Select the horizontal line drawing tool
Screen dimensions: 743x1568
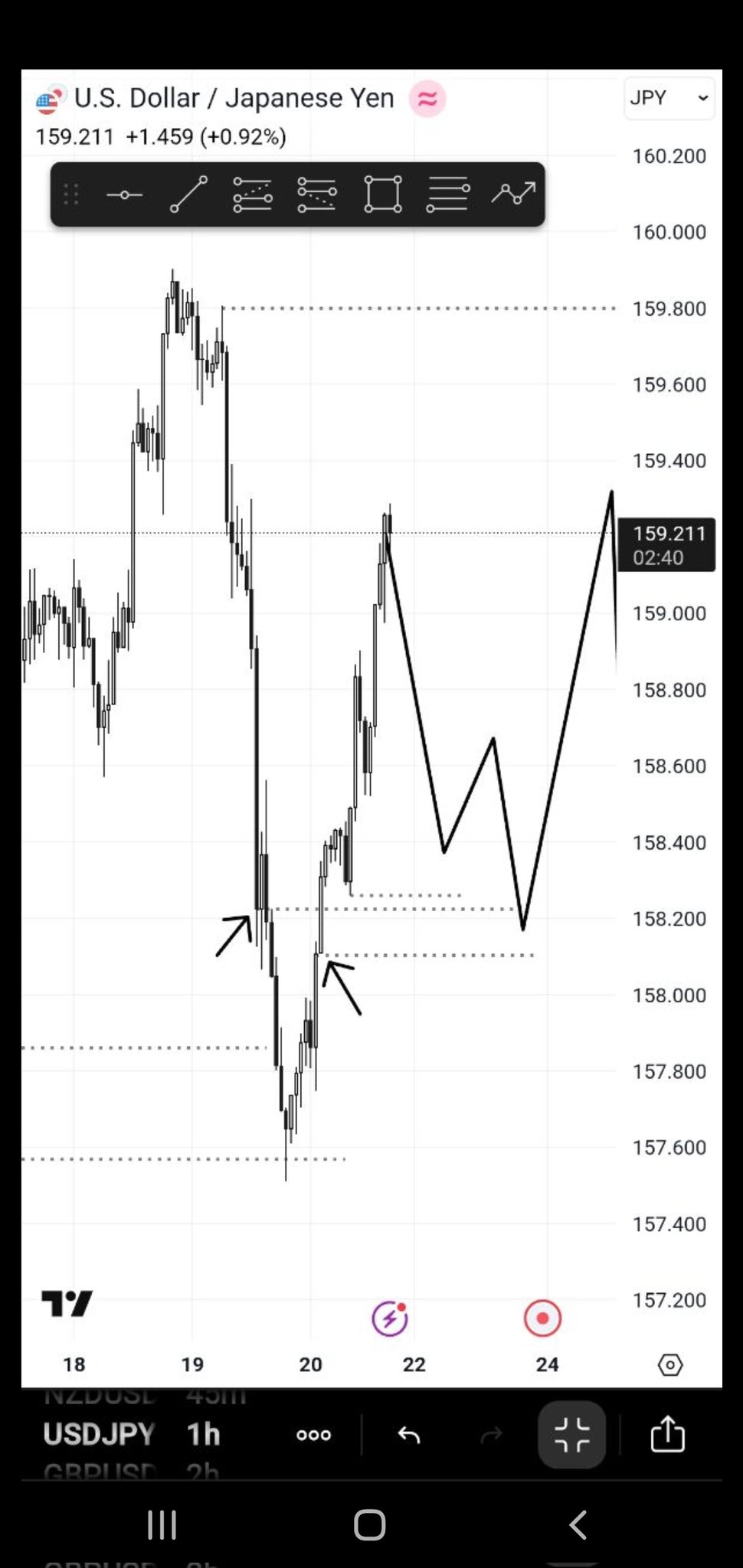pos(124,195)
